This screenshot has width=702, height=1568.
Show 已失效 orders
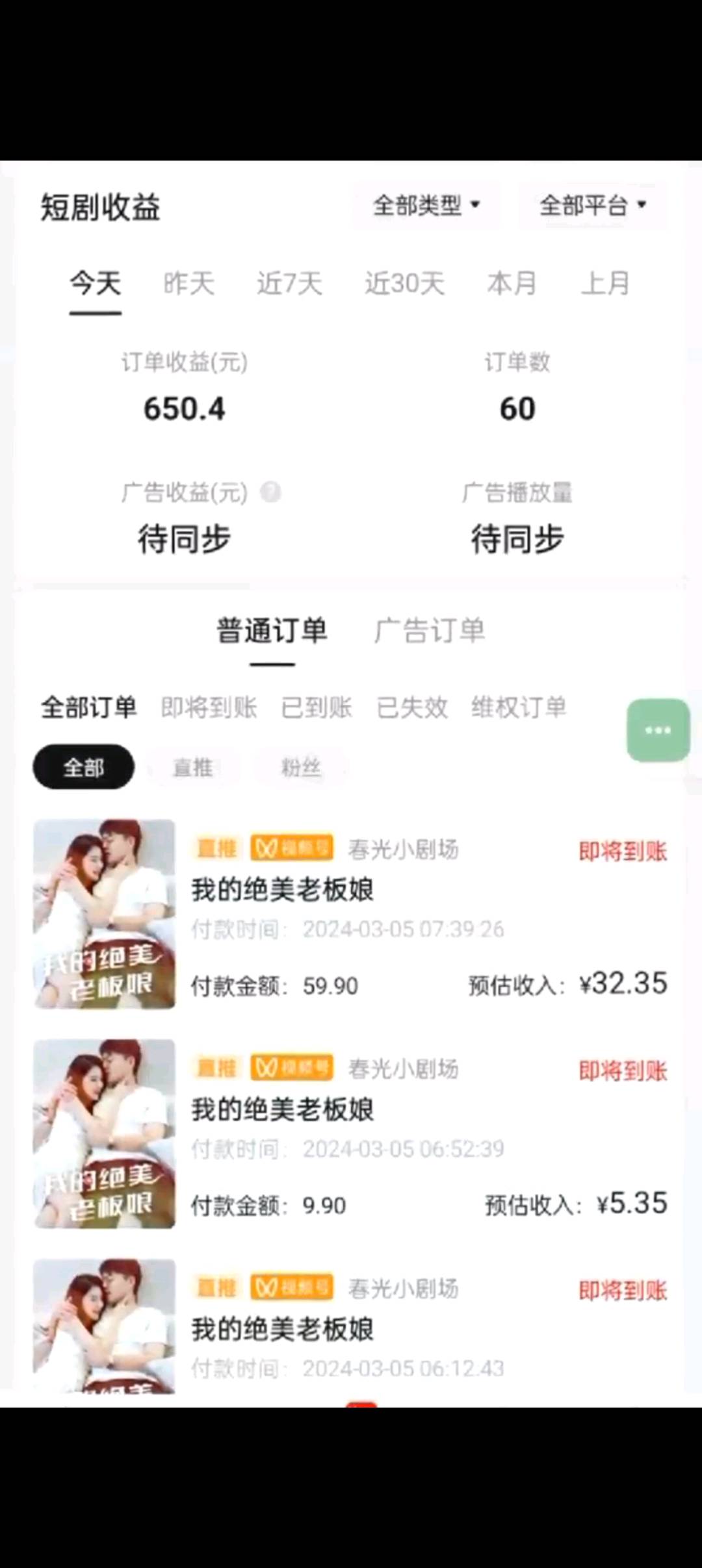pos(412,707)
